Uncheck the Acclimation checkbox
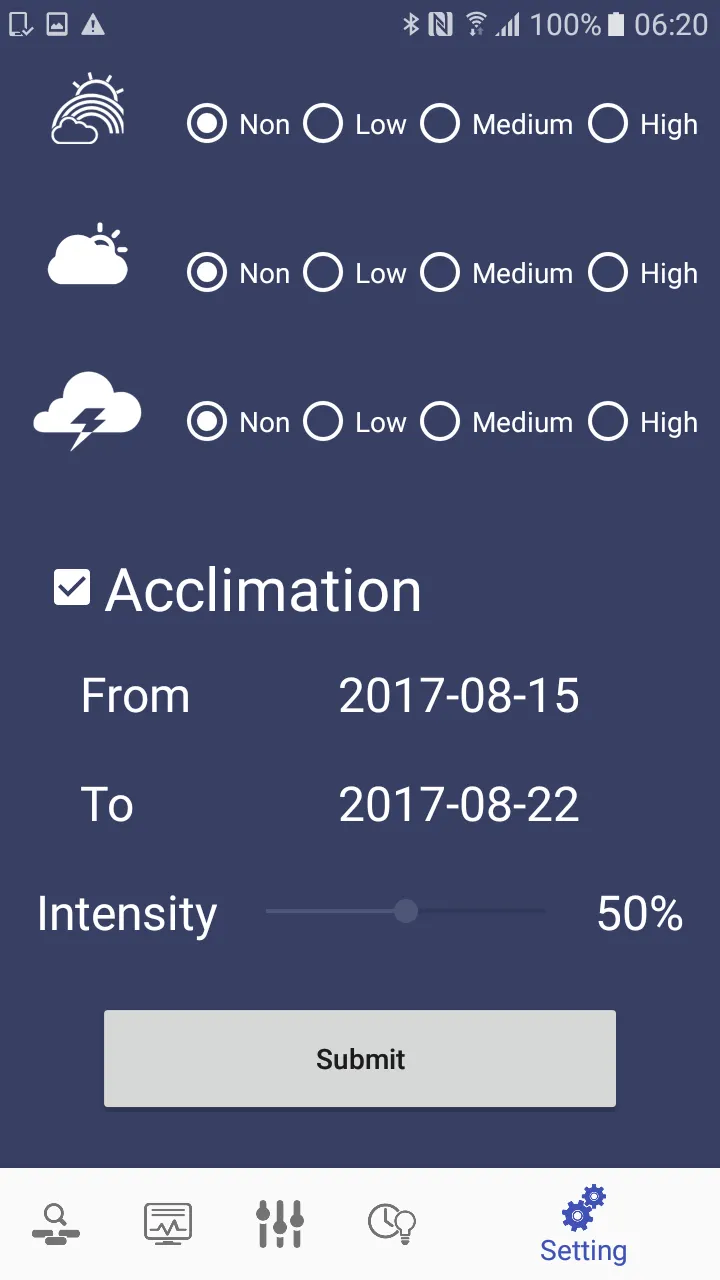Image resolution: width=720 pixels, height=1280 pixels. point(72,588)
